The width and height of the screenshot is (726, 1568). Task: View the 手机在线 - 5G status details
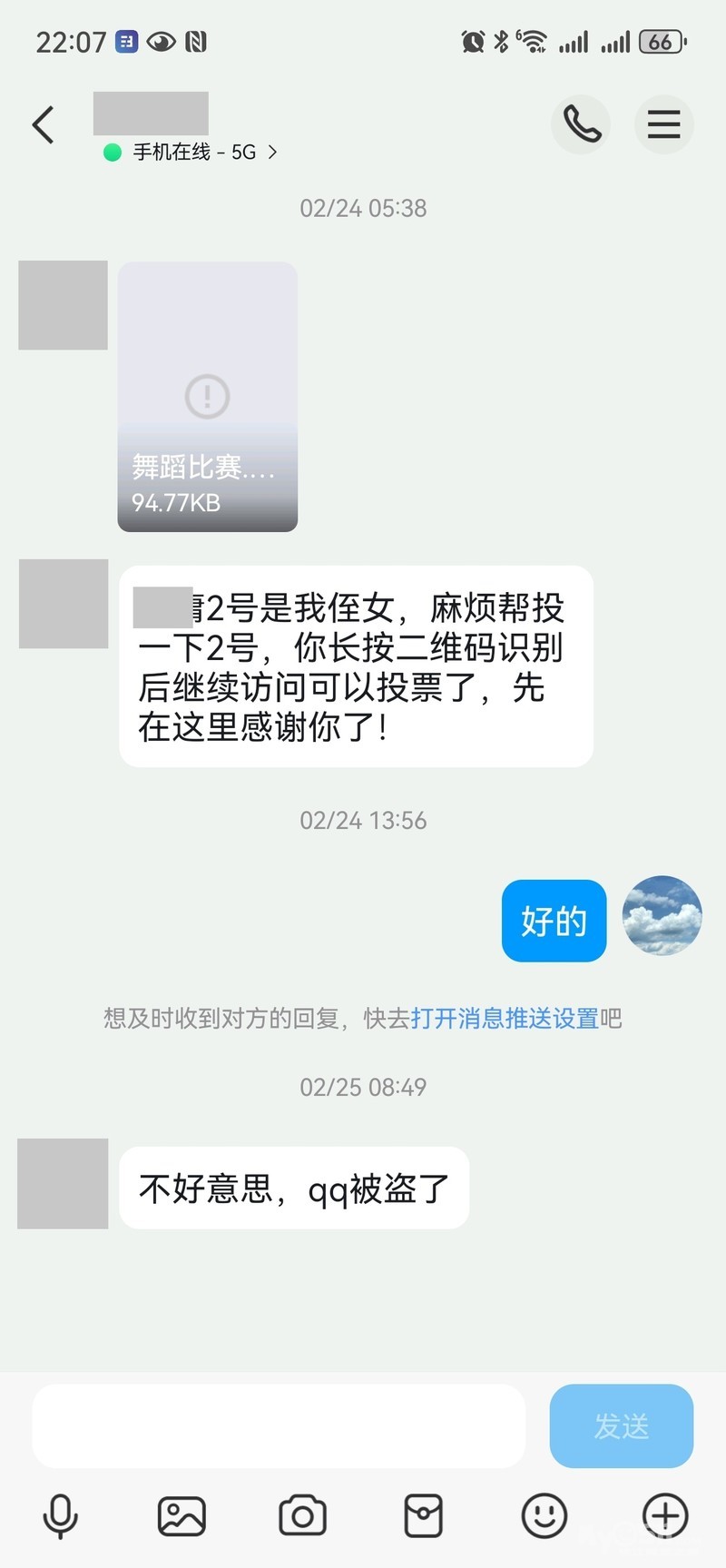(x=191, y=153)
